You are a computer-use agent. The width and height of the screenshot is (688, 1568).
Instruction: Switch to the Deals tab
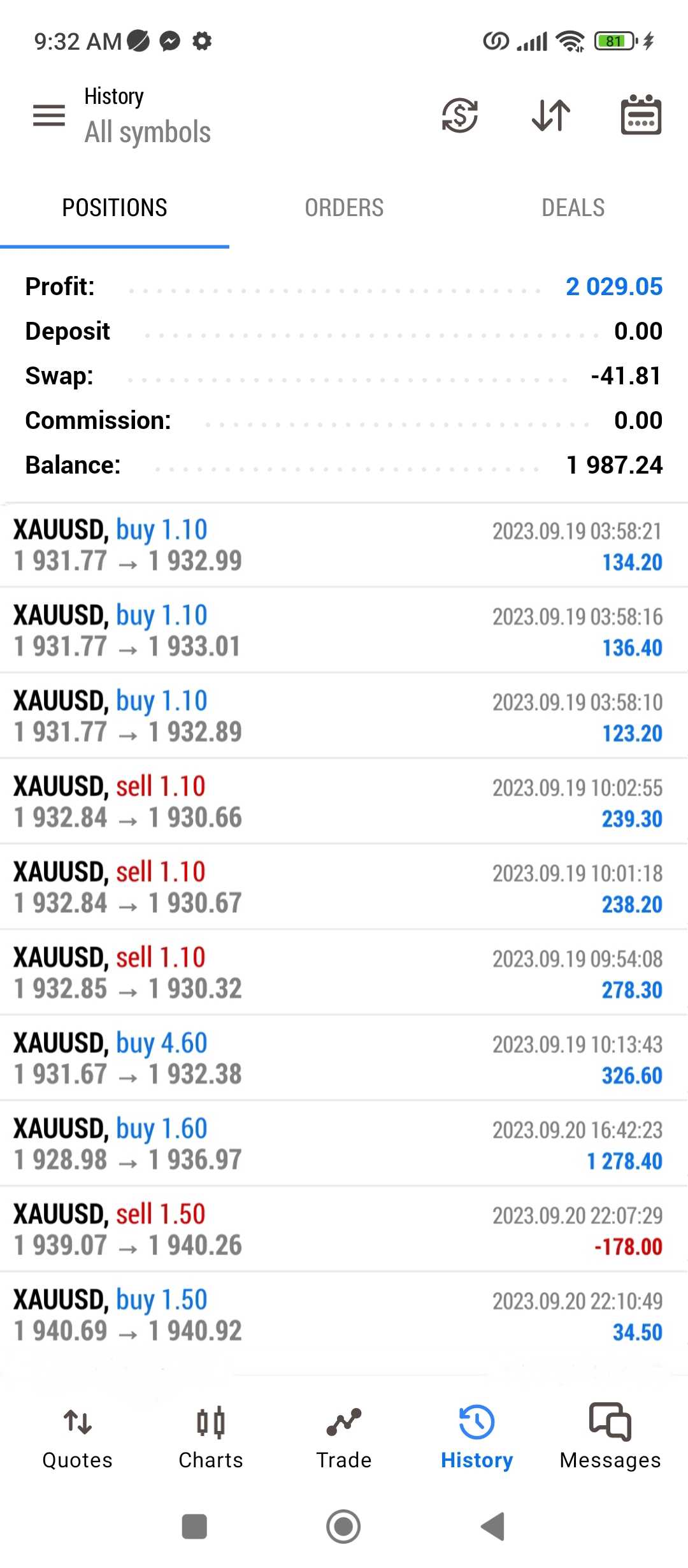pos(573,208)
